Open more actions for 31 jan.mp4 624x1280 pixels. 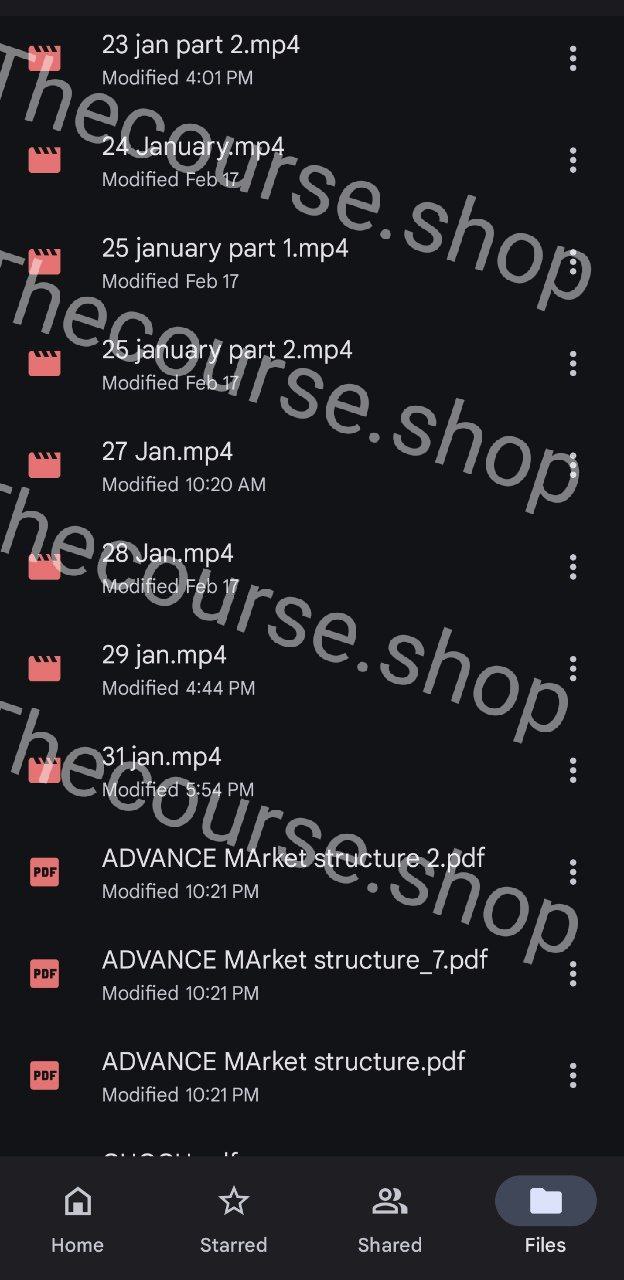point(573,770)
